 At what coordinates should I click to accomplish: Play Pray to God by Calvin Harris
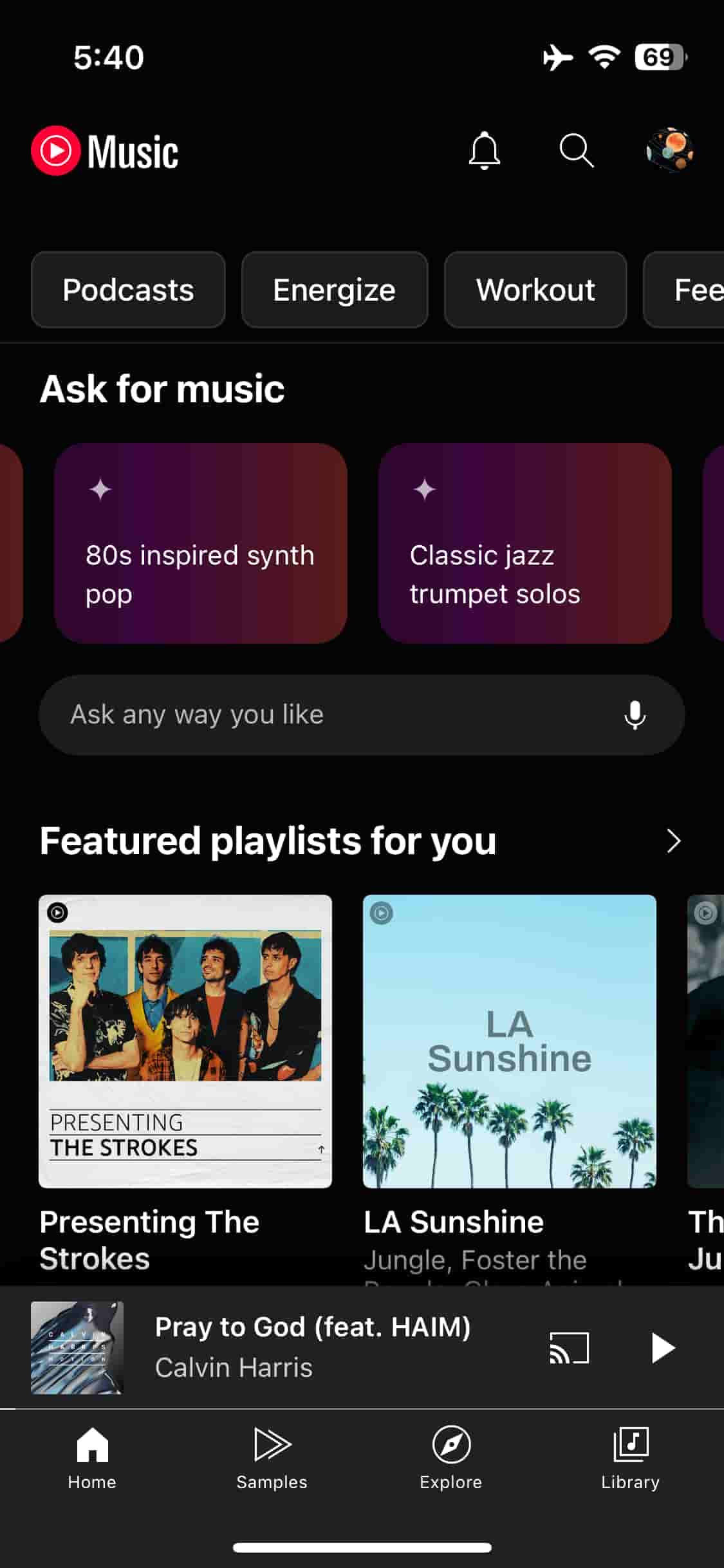pos(662,1347)
